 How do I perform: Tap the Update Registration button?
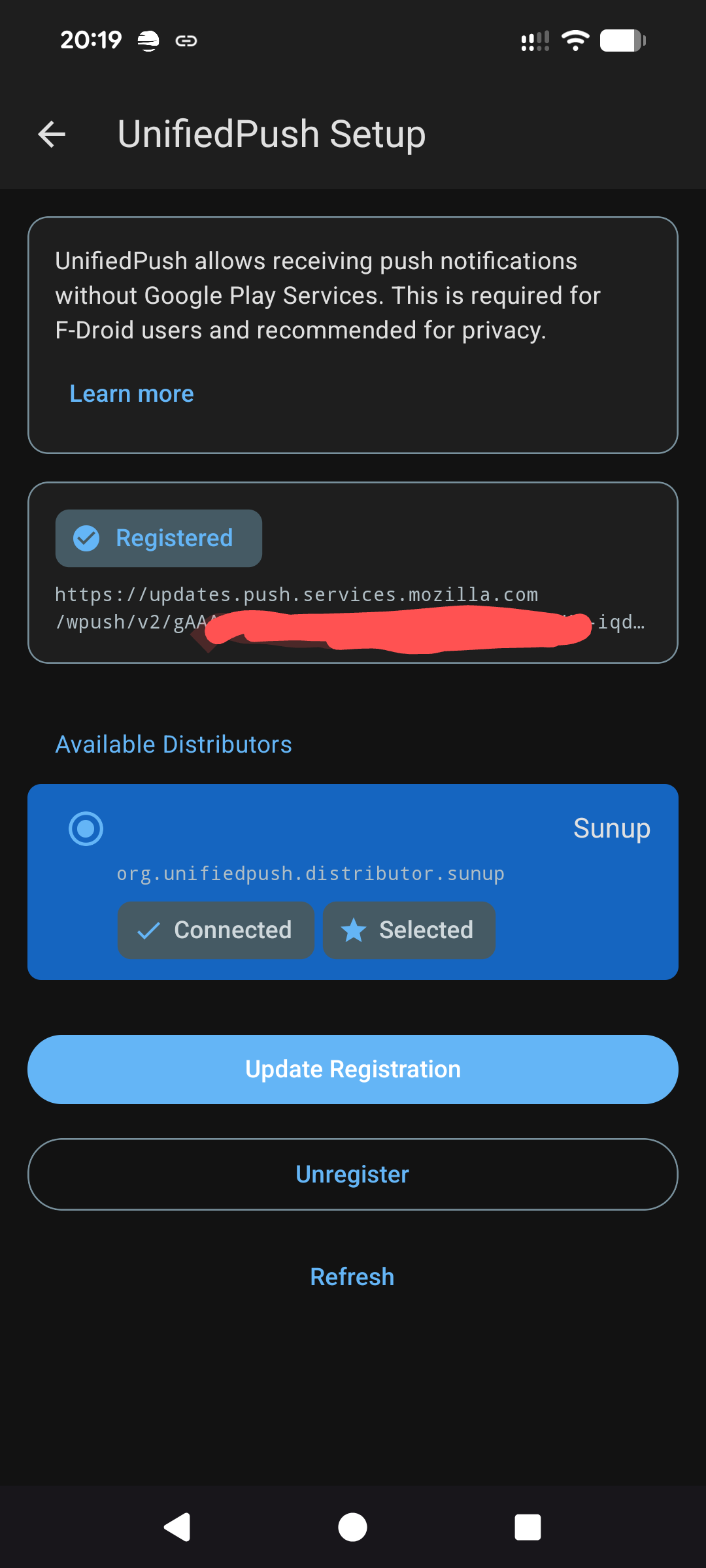pos(353,1070)
